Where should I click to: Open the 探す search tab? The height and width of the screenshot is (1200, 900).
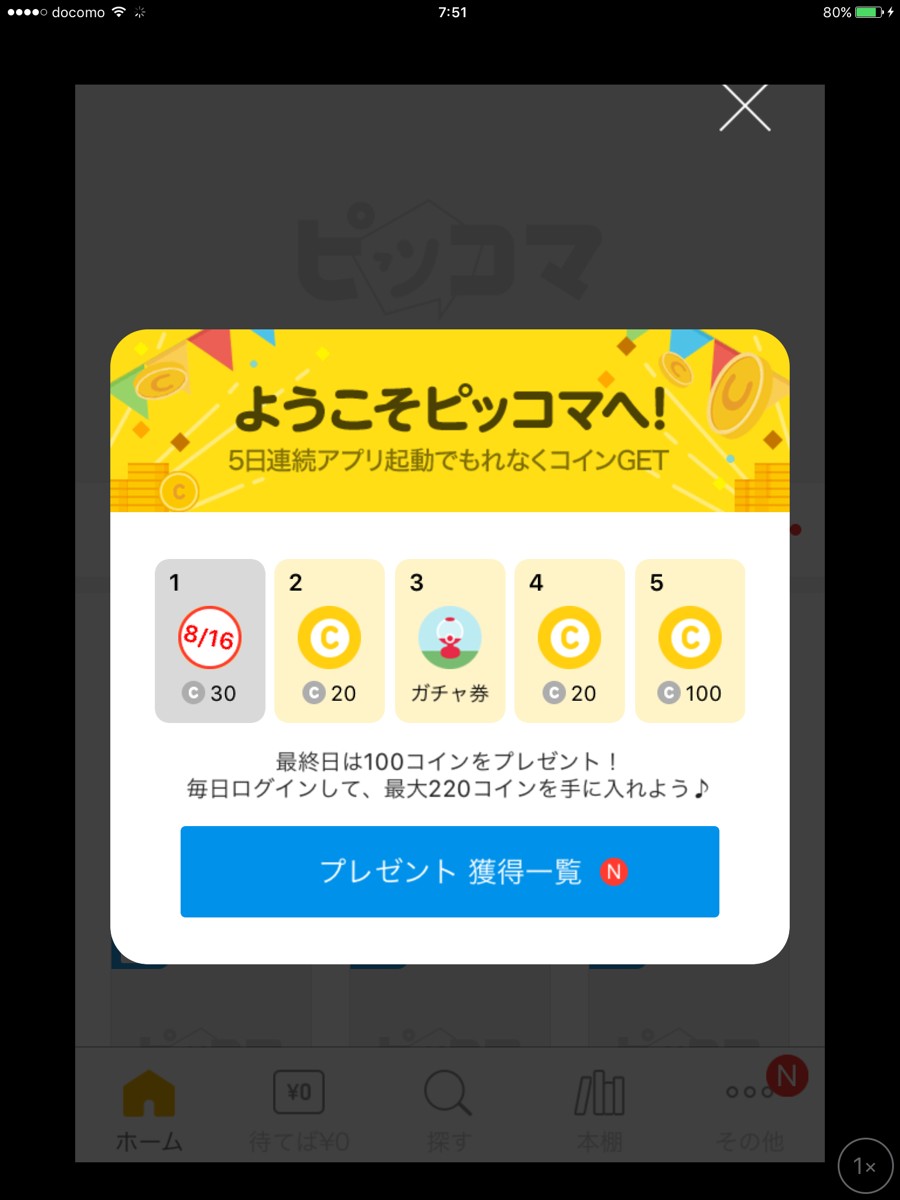tap(448, 1108)
